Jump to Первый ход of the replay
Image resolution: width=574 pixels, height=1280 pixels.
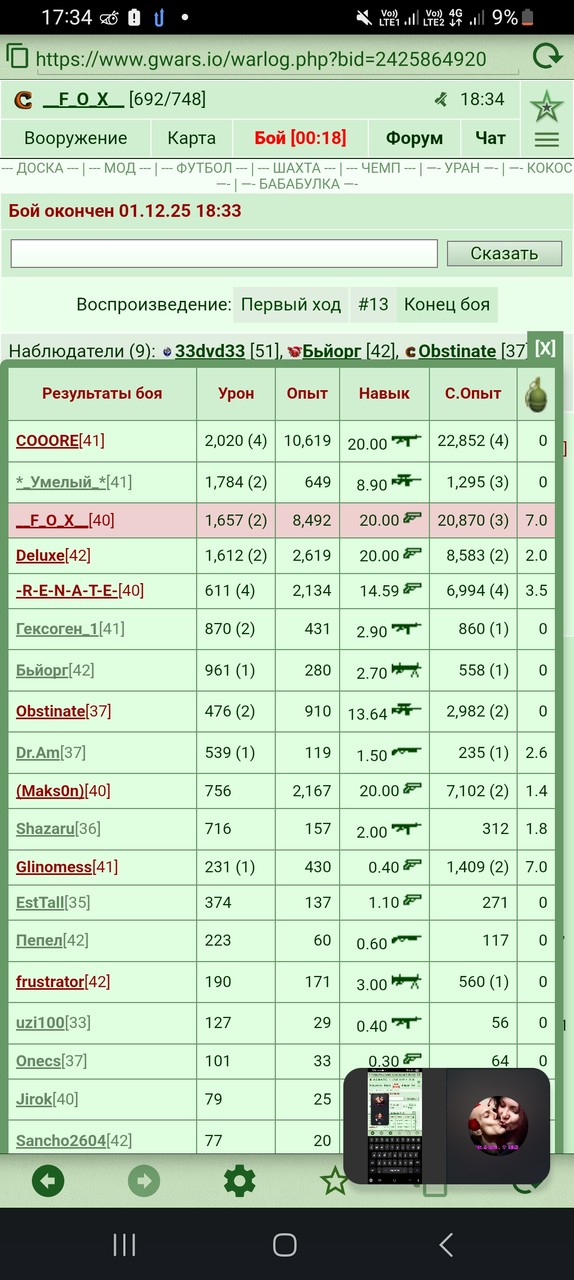coord(292,304)
